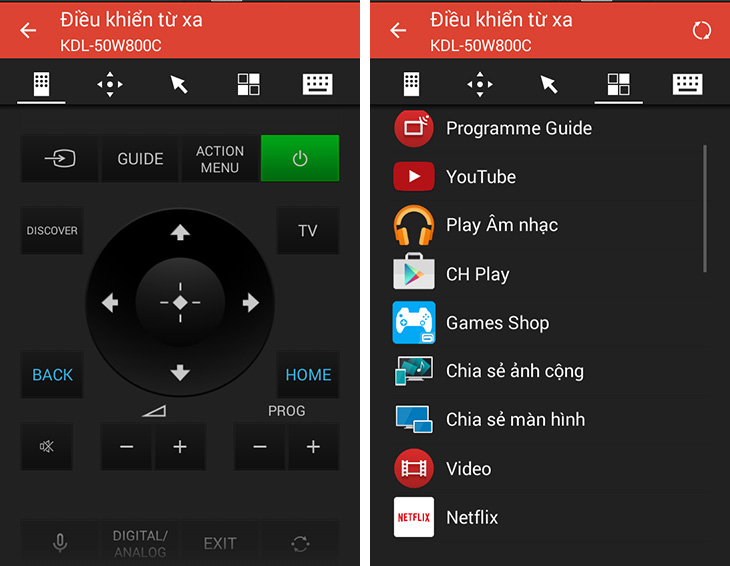Turn the TV on or off with the green power button
The width and height of the screenshot is (730, 566).
[300, 159]
